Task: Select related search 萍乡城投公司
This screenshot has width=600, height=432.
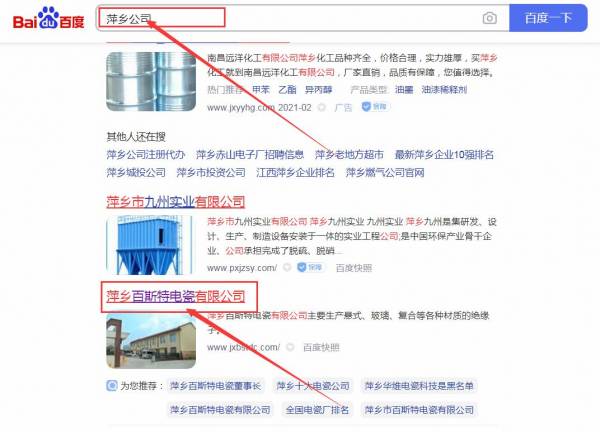Action: pos(133,172)
